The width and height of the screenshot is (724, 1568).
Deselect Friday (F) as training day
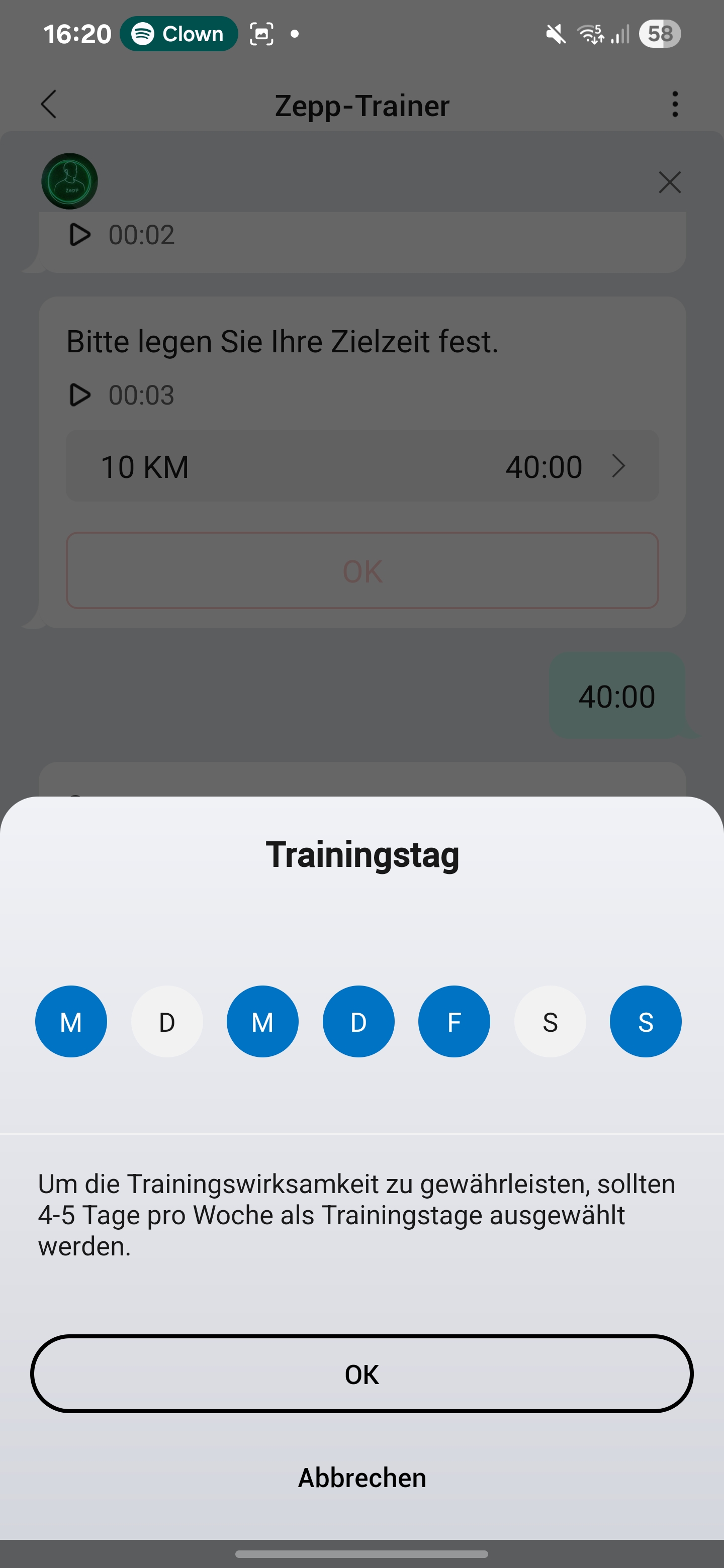454,1021
